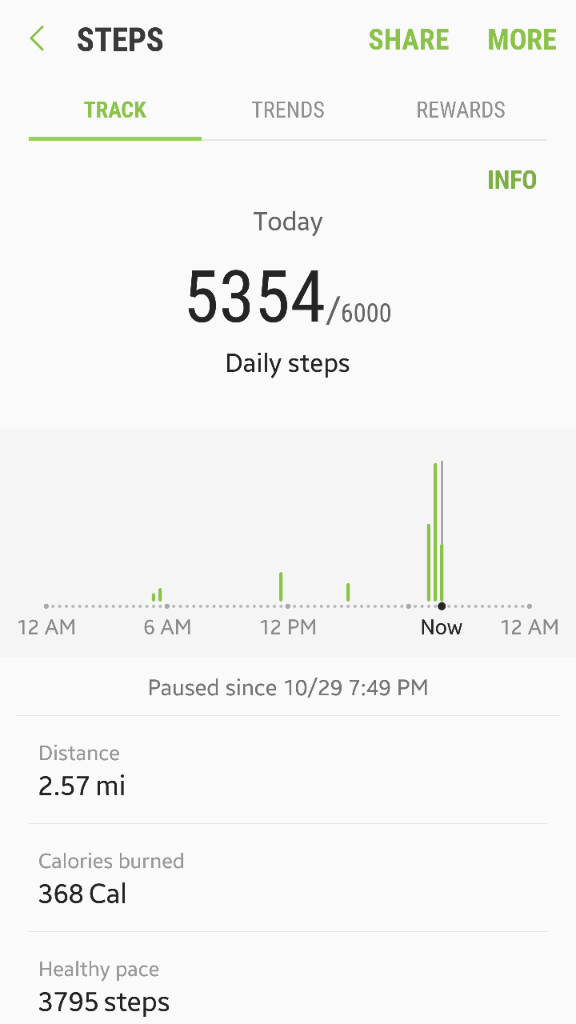Open the MORE menu
Viewport: 576px width, 1024px height.
(522, 40)
